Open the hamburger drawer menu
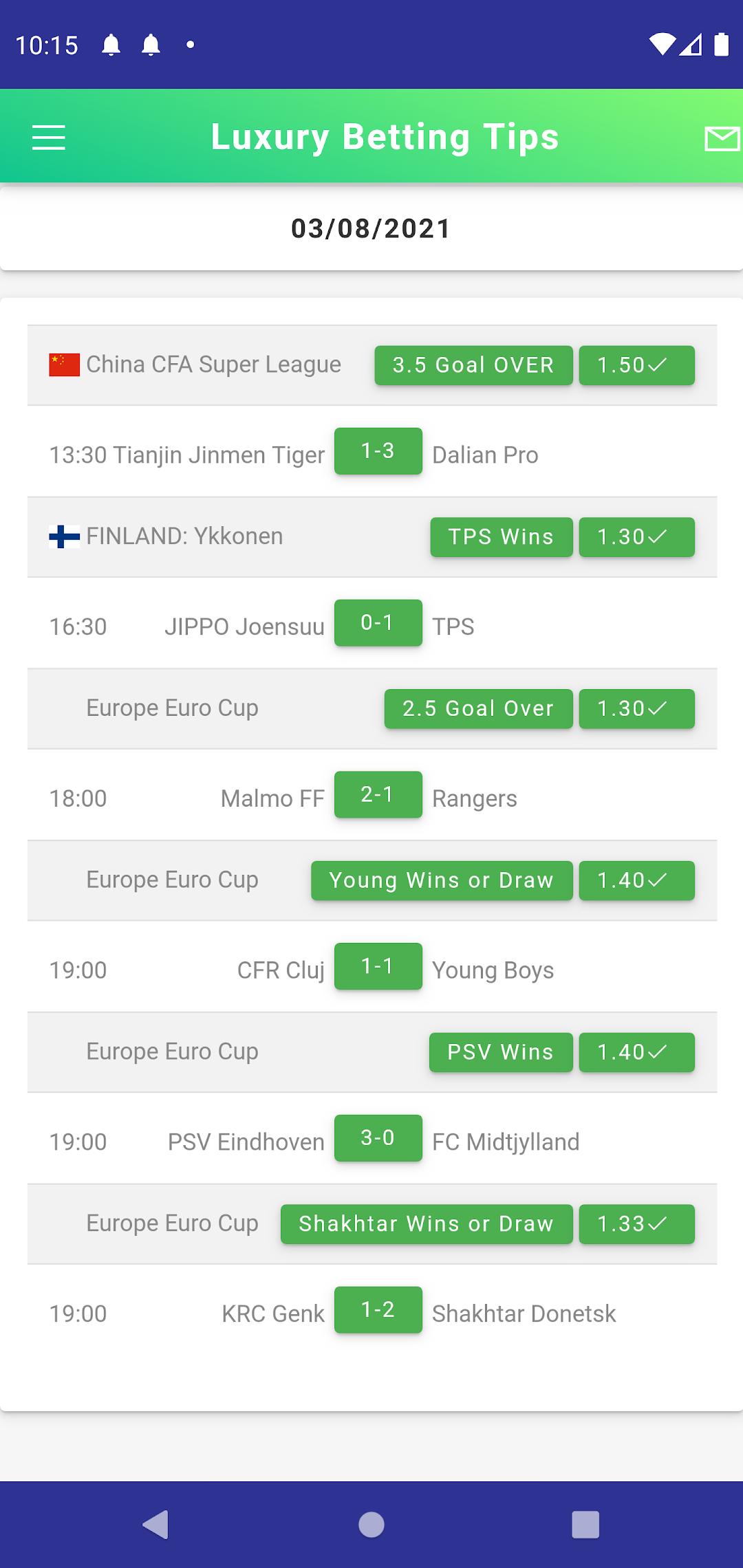This screenshot has height=1568, width=743. (49, 138)
